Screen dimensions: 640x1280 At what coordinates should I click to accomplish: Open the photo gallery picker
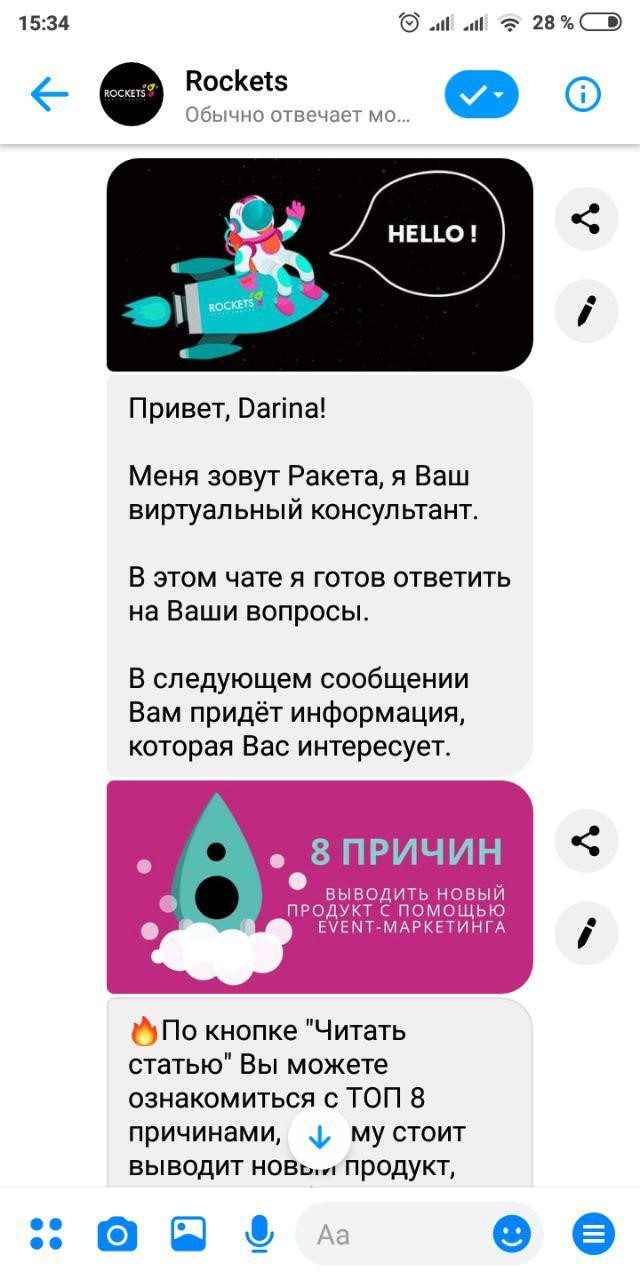188,1234
